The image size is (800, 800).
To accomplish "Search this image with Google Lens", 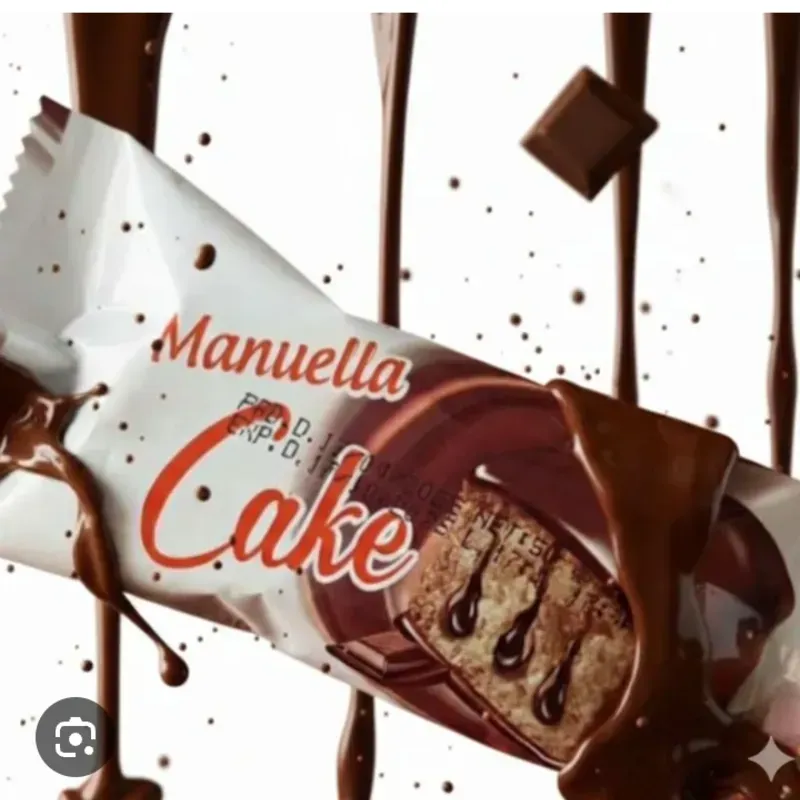I will click(75, 737).
